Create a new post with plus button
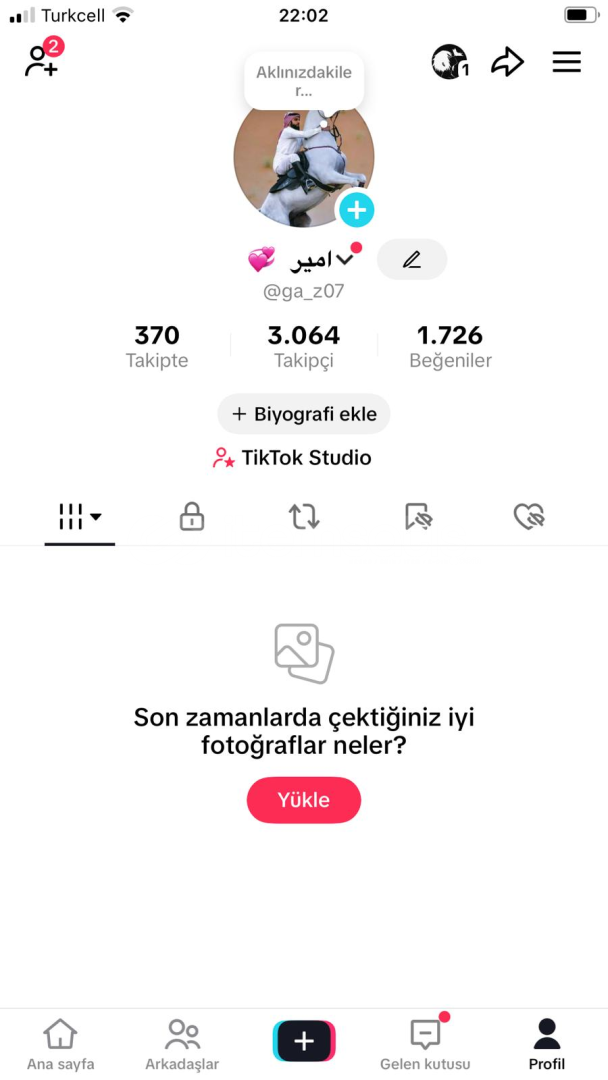Image resolution: width=608 pixels, height=1080 pixels. pyautogui.click(x=304, y=1041)
